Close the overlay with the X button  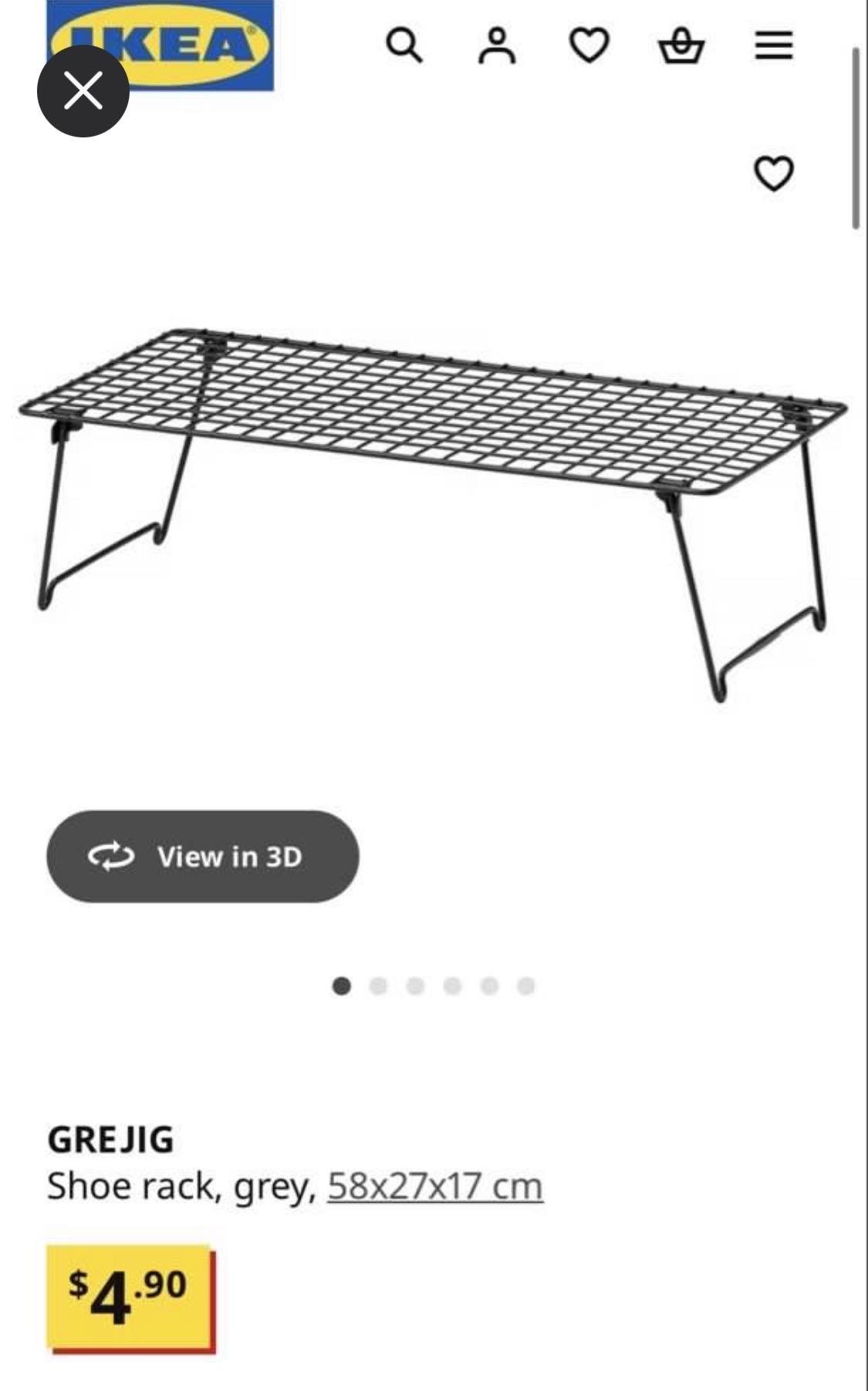[83, 91]
